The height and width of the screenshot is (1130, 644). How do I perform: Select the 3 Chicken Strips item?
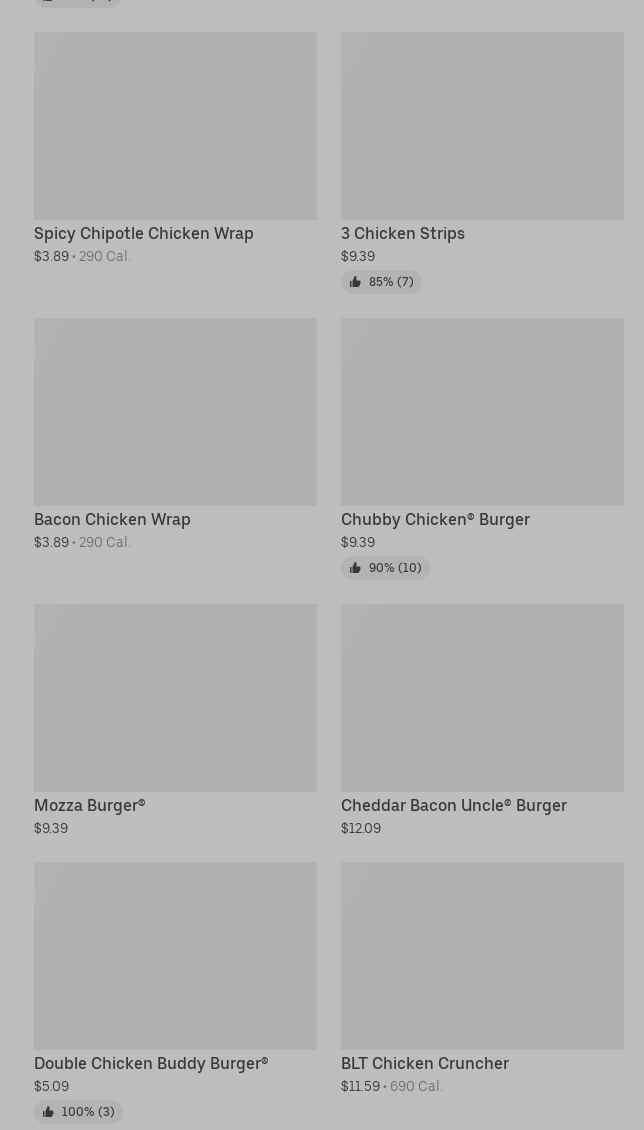(x=482, y=162)
